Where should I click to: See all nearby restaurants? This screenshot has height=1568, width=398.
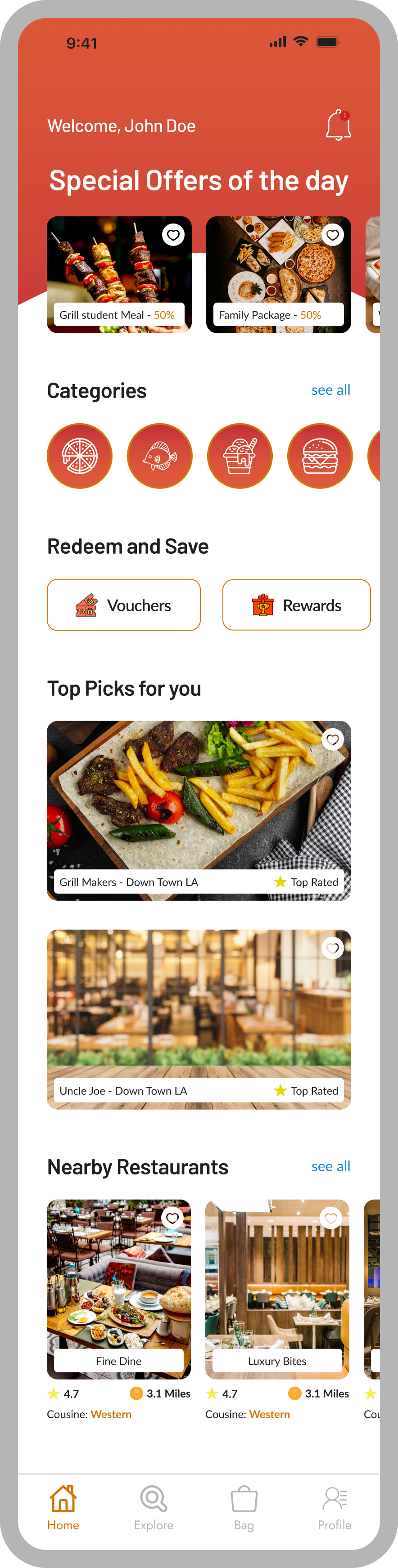(330, 1166)
